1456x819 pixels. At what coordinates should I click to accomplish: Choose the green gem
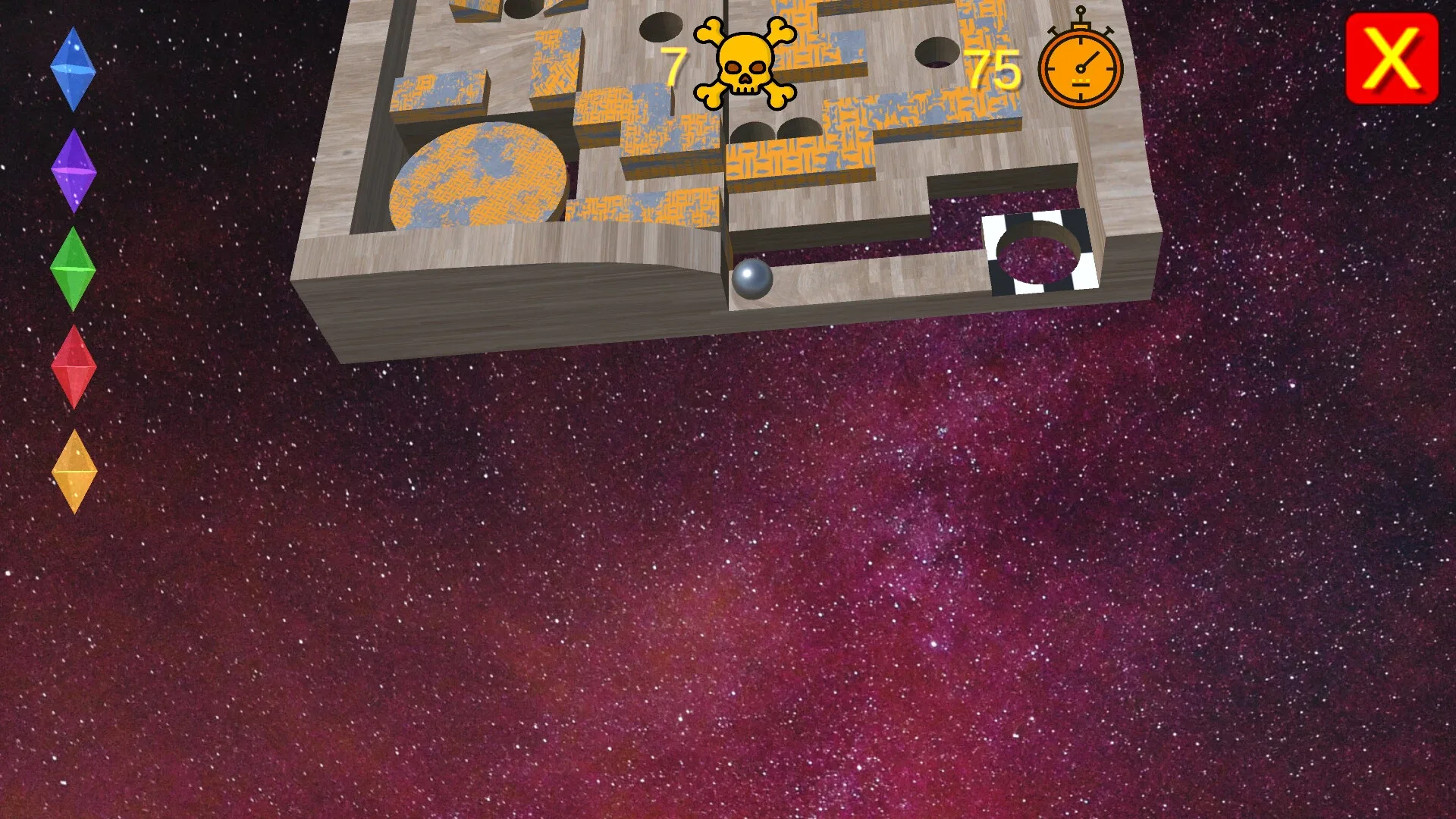(73, 269)
